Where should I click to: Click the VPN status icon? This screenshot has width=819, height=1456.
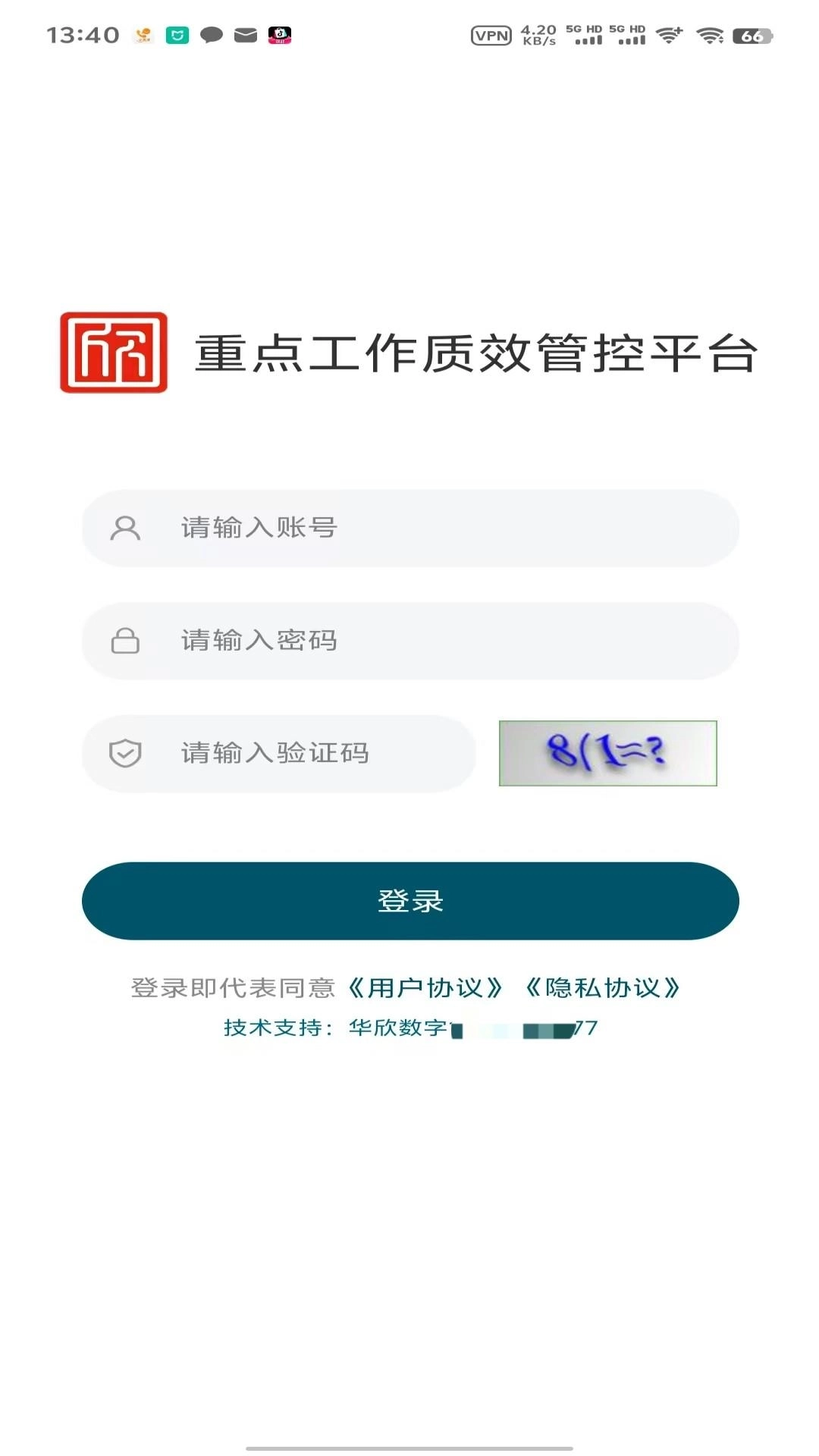tap(493, 34)
